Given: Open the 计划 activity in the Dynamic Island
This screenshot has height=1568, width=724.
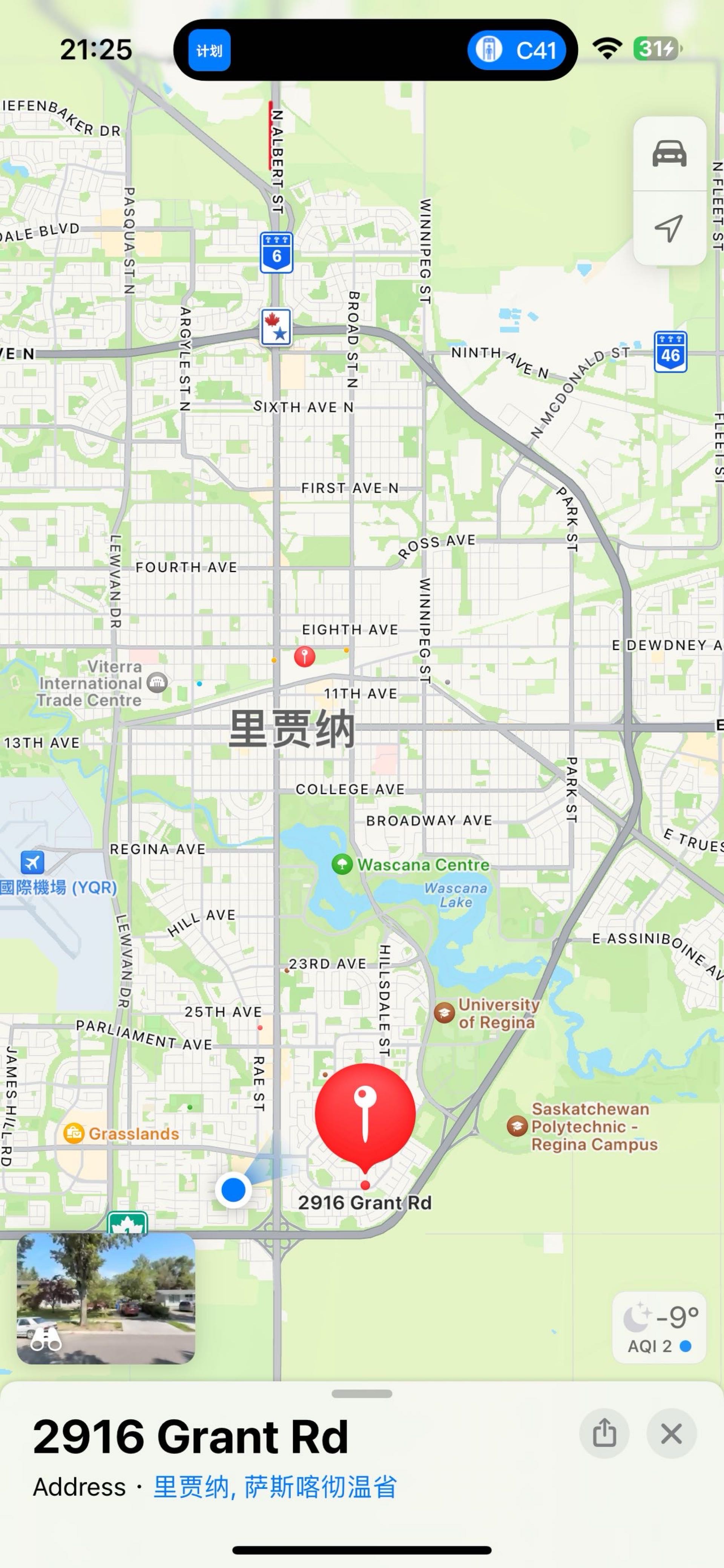Looking at the screenshot, I should point(209,50).
